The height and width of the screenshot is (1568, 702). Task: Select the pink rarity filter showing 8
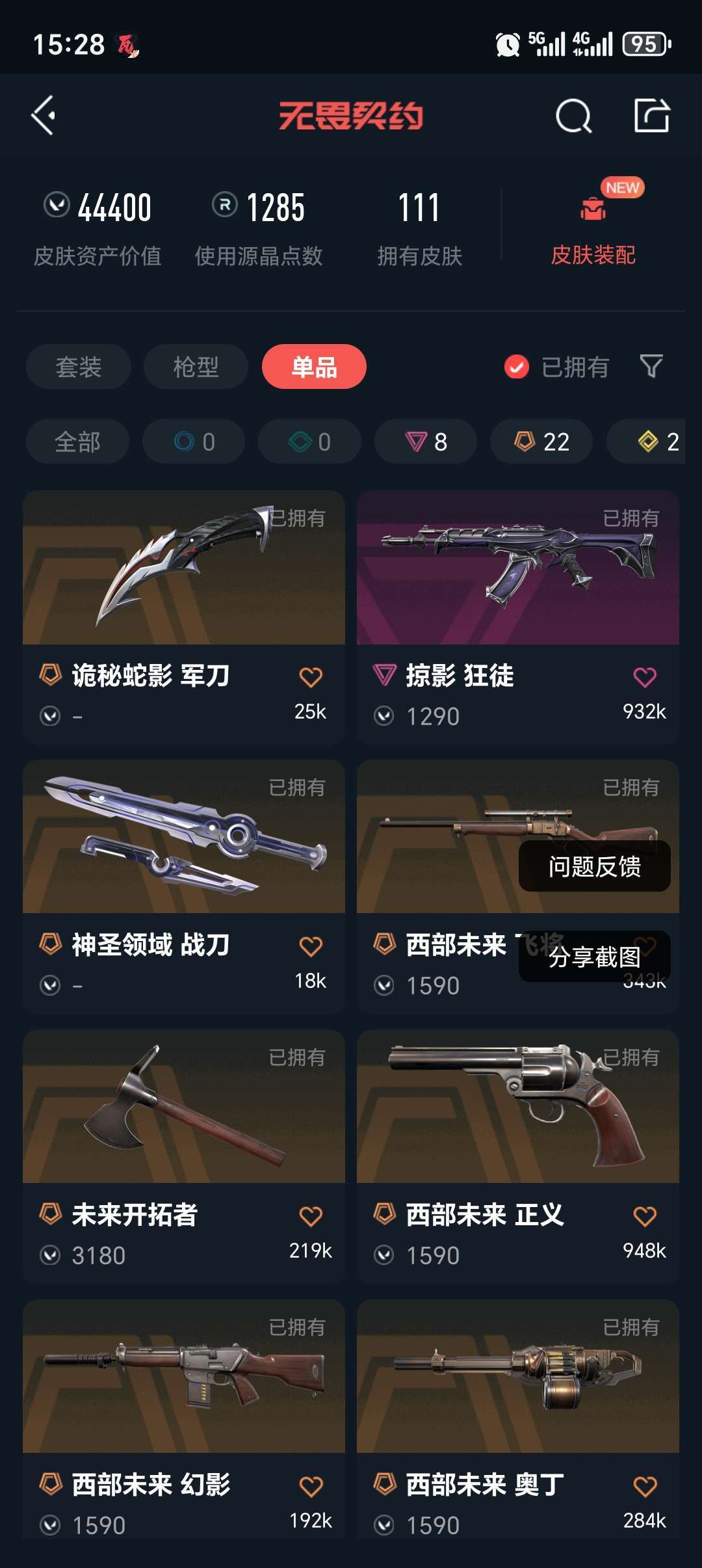[x=425, y=441]
